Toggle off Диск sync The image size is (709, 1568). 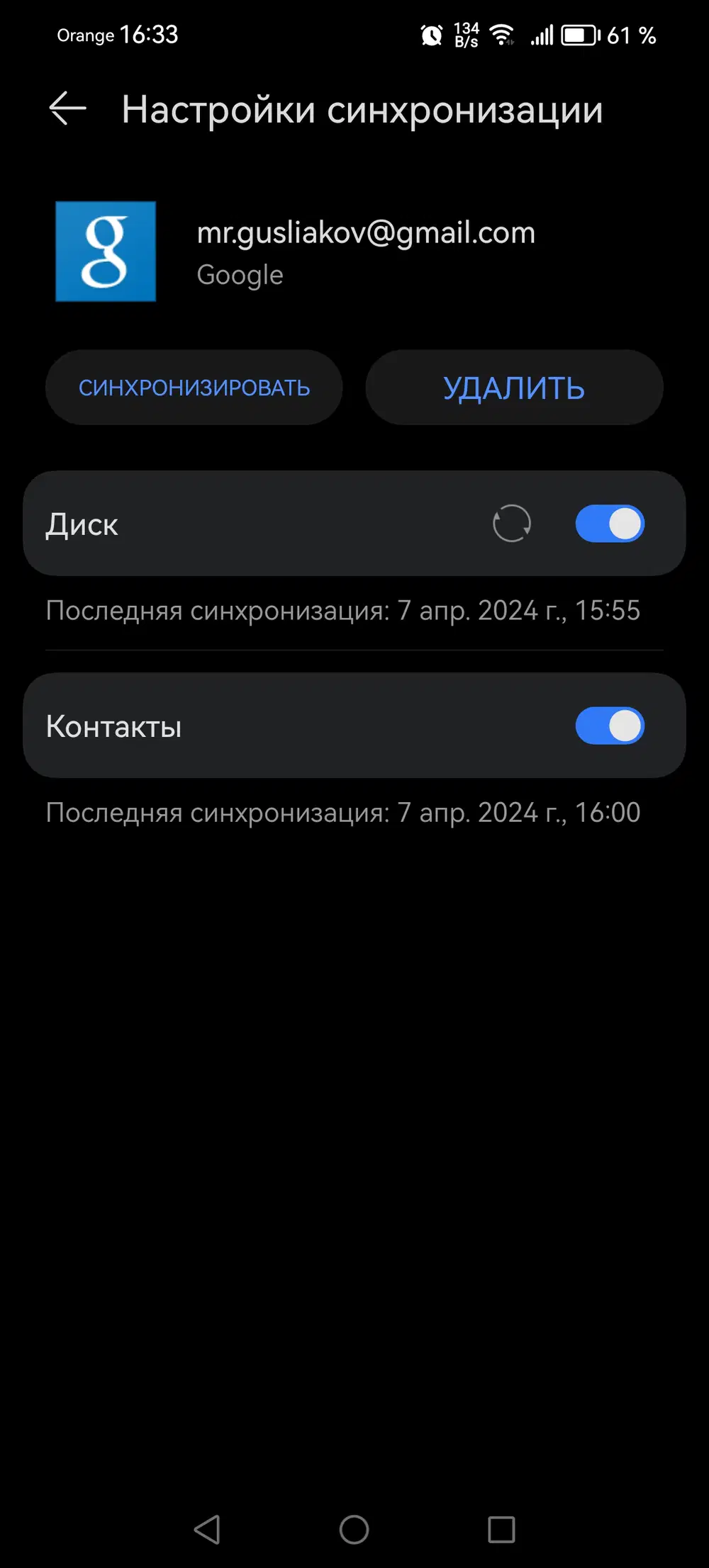point(609,524)
